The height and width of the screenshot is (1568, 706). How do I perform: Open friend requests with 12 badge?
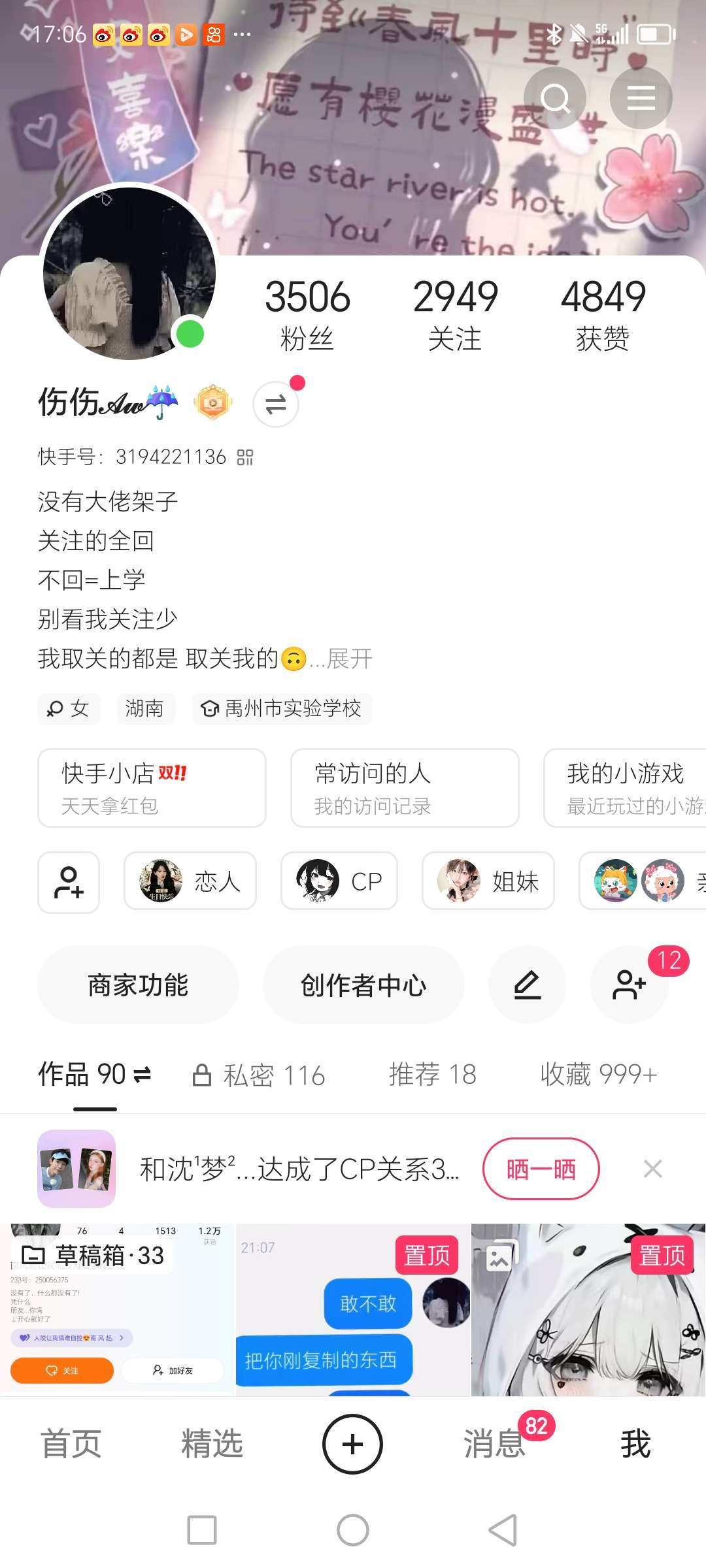click(629, 985)
